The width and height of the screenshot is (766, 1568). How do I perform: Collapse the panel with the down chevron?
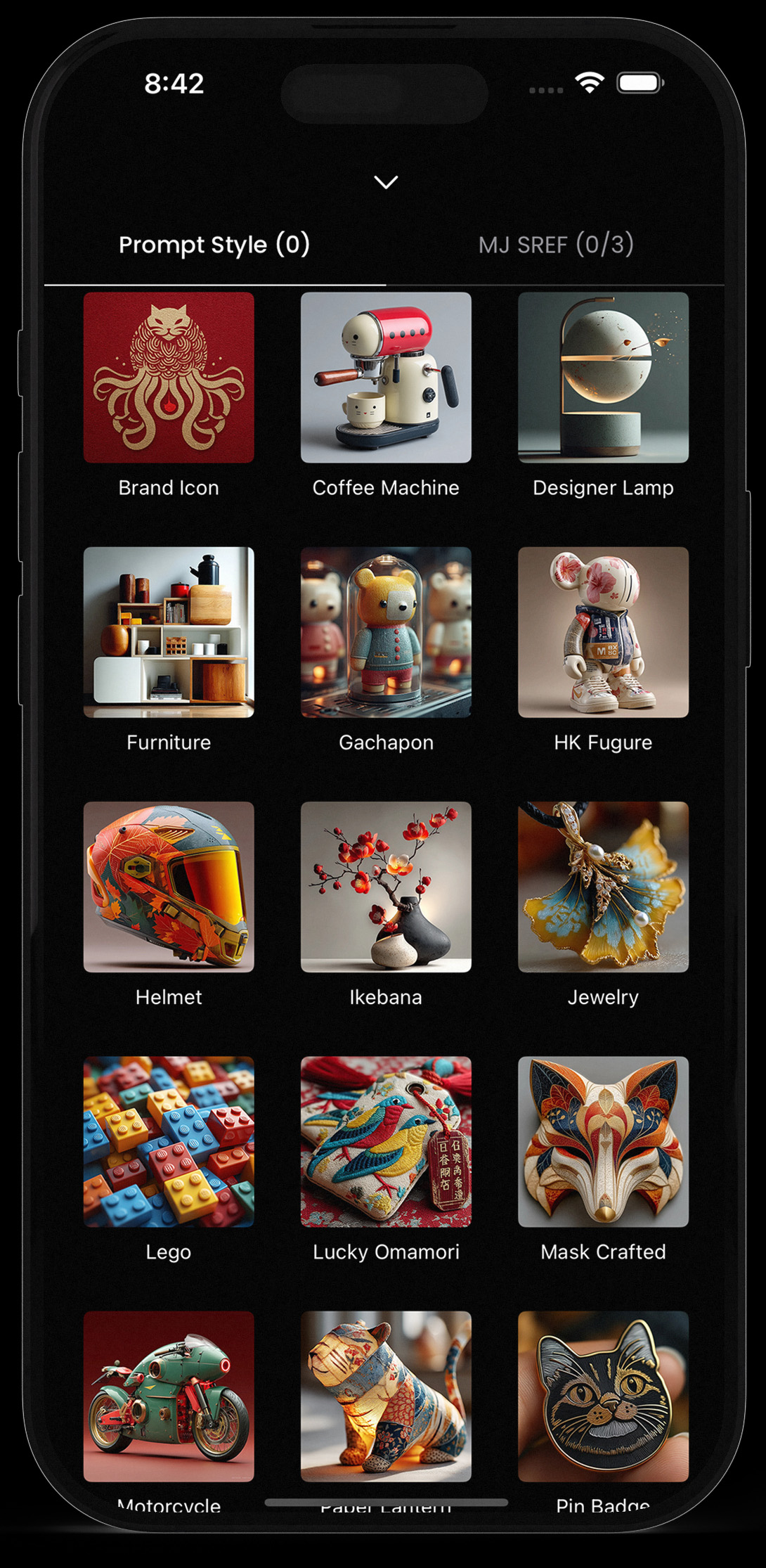coord(386,182)
